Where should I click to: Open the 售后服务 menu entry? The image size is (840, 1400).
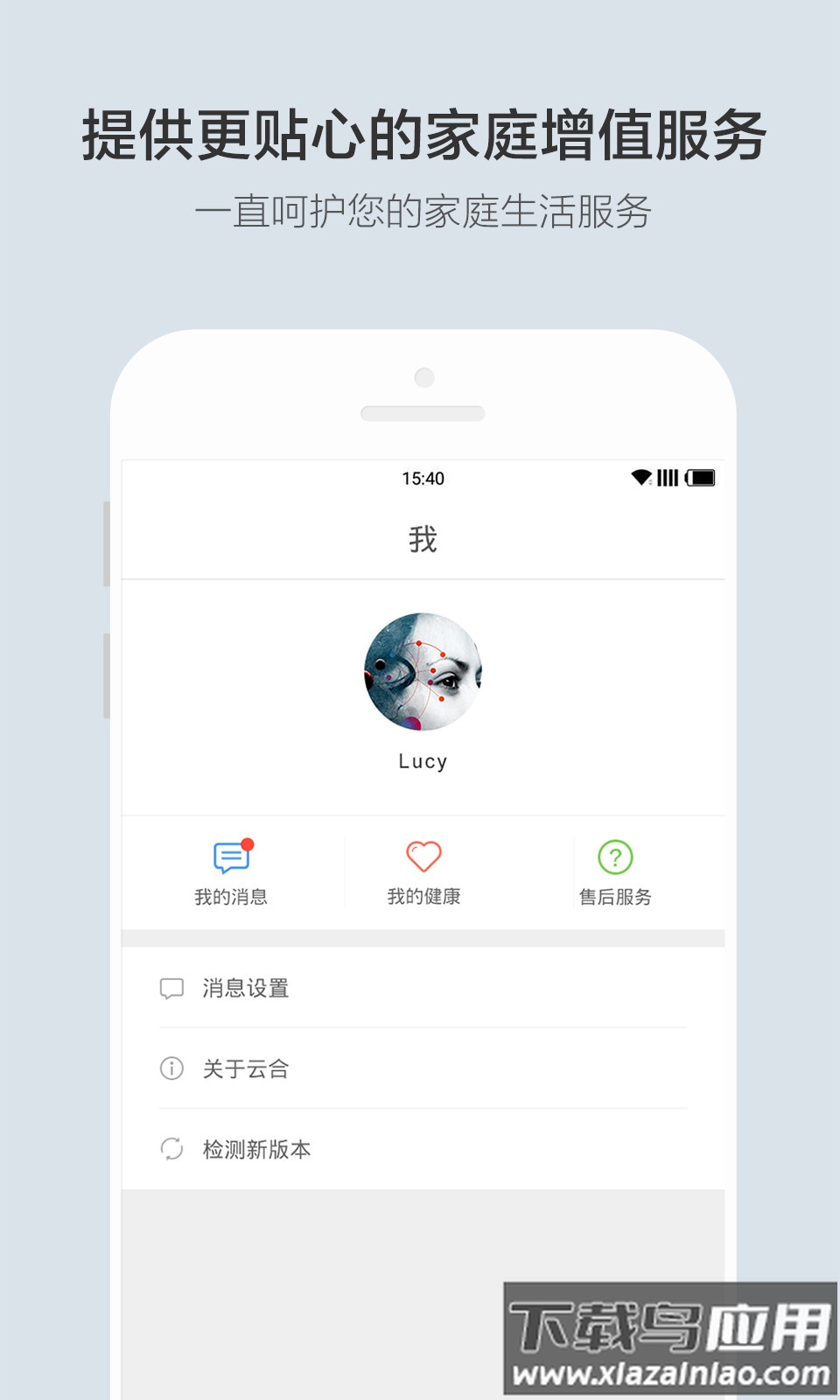pyautogui.click(x=615, y=895)
